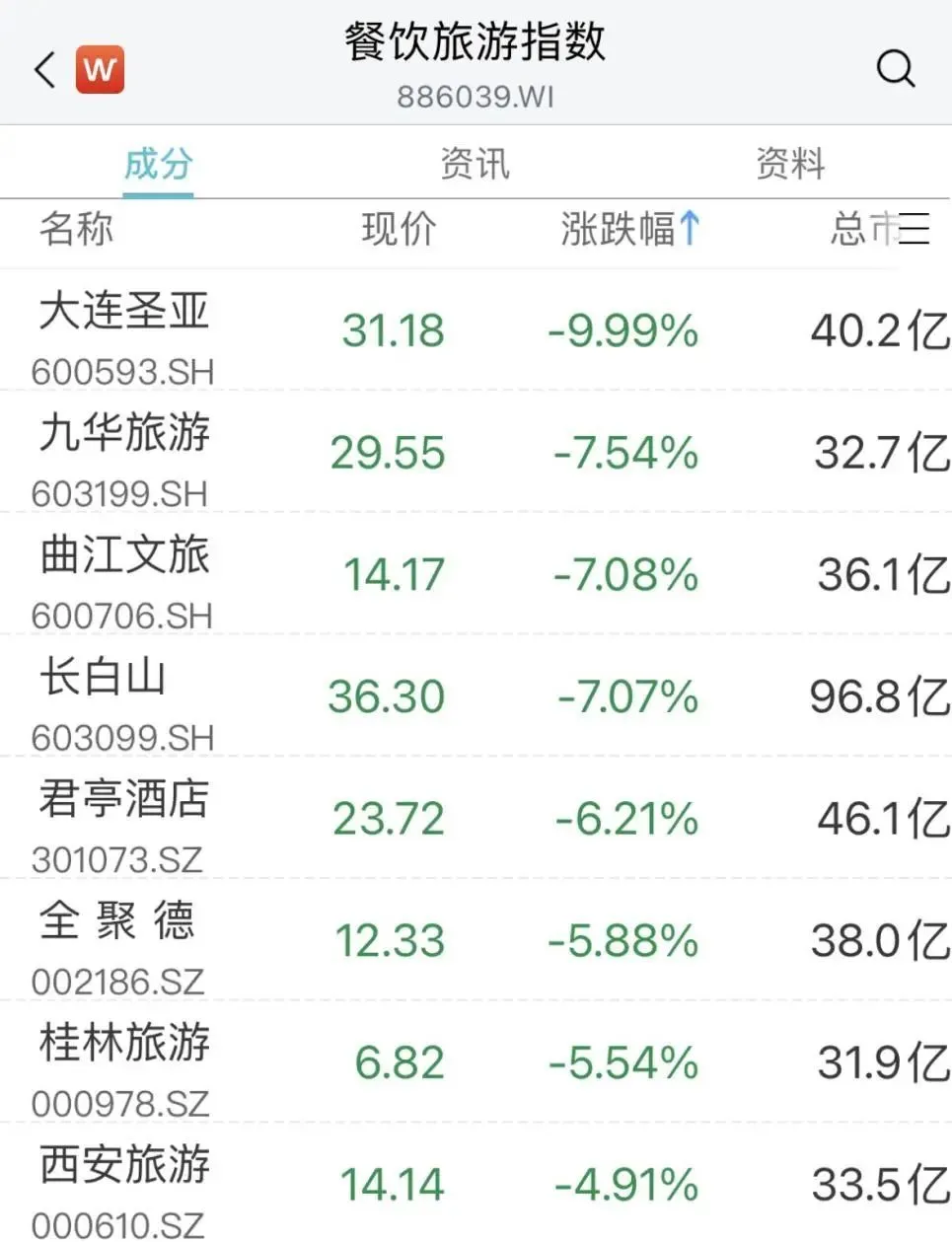Screen dimensions: 952x1242
Task: View details for 曲江文旅
Action: tap(124, 576)
